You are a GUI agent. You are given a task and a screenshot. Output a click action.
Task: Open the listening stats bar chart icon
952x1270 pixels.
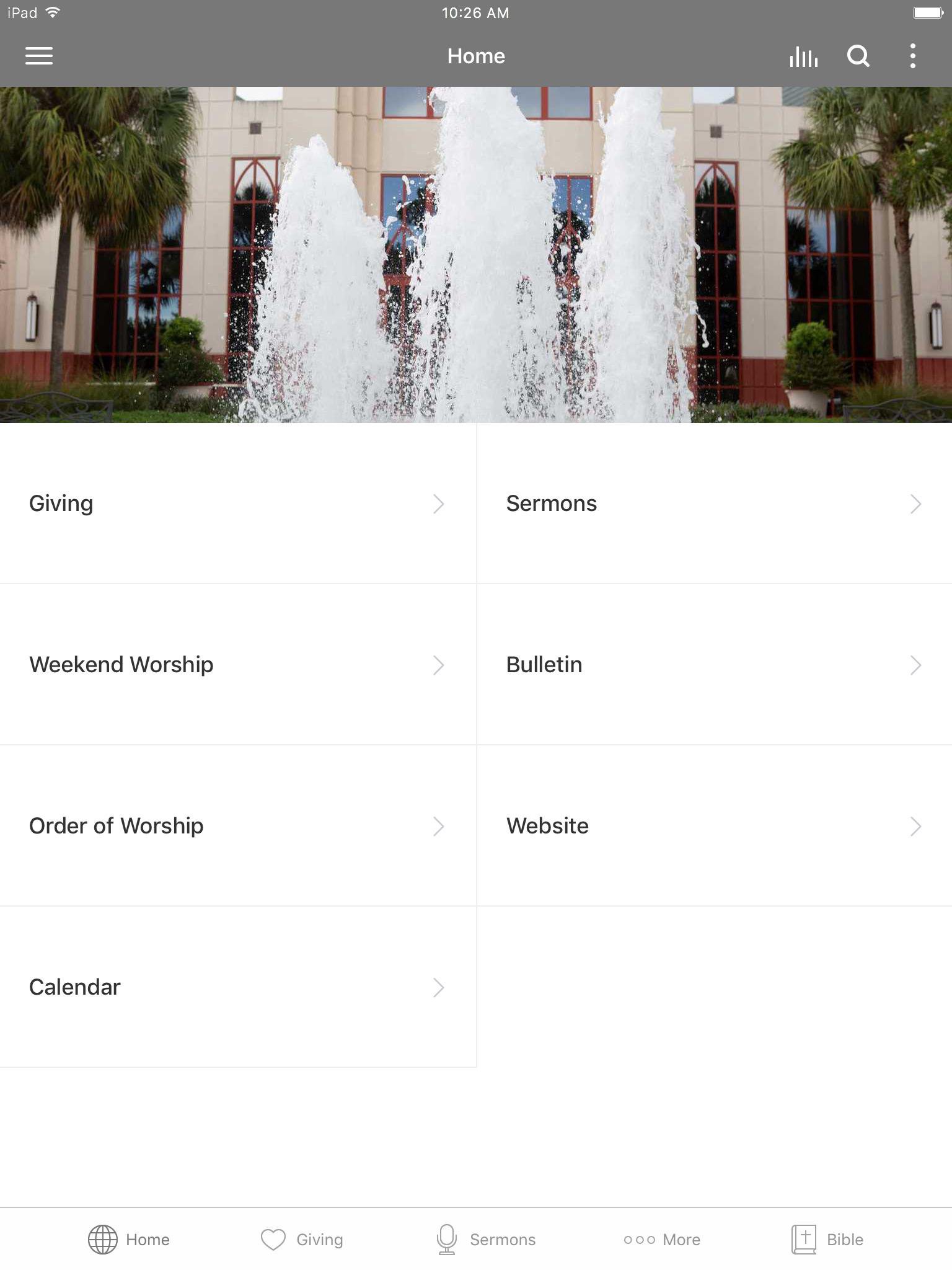tap(803, 56)
